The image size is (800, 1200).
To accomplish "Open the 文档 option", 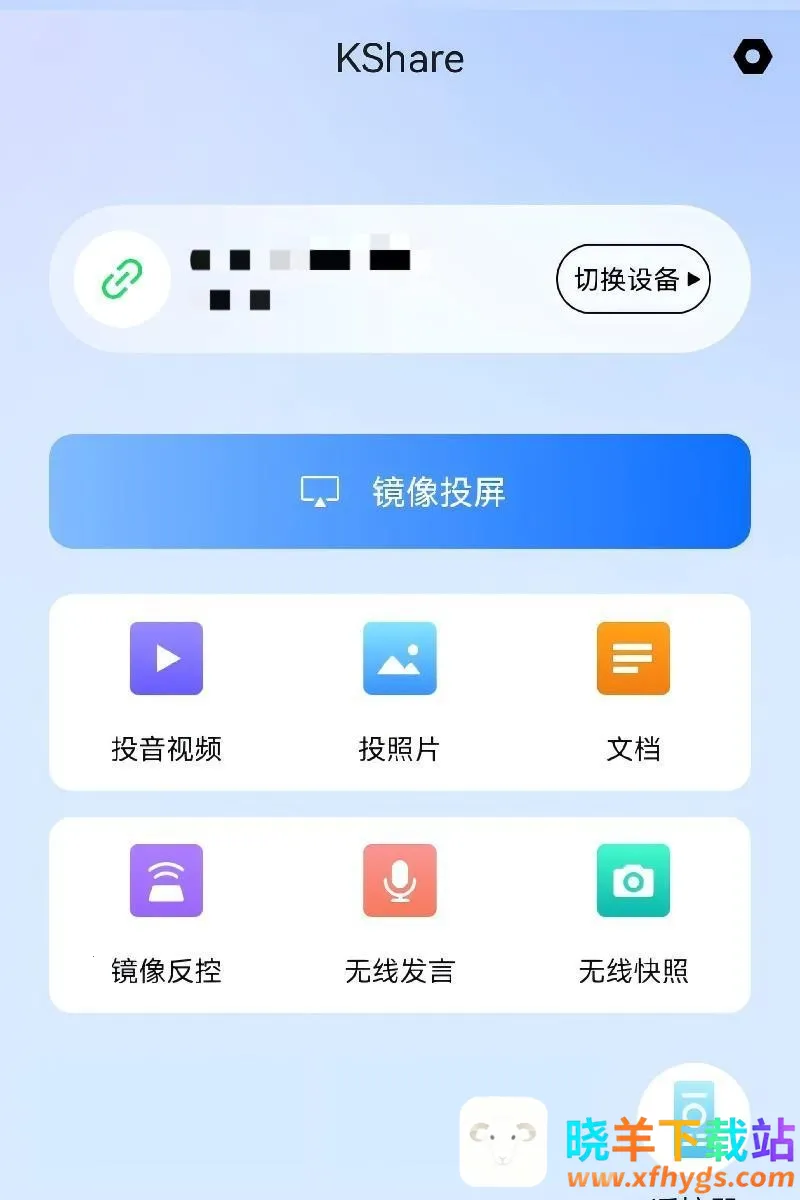I will coord(633,690).
